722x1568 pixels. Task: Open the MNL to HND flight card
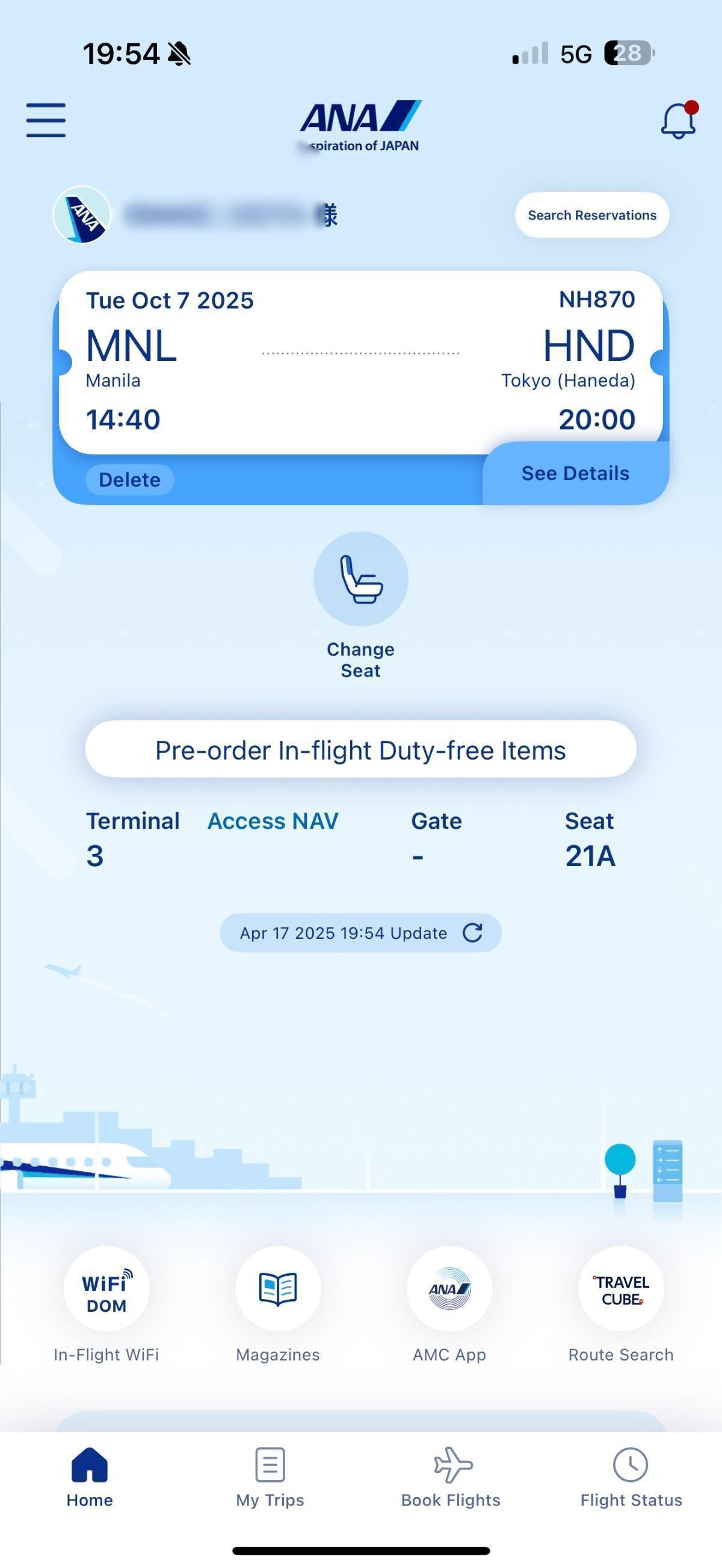click(360, 362)
